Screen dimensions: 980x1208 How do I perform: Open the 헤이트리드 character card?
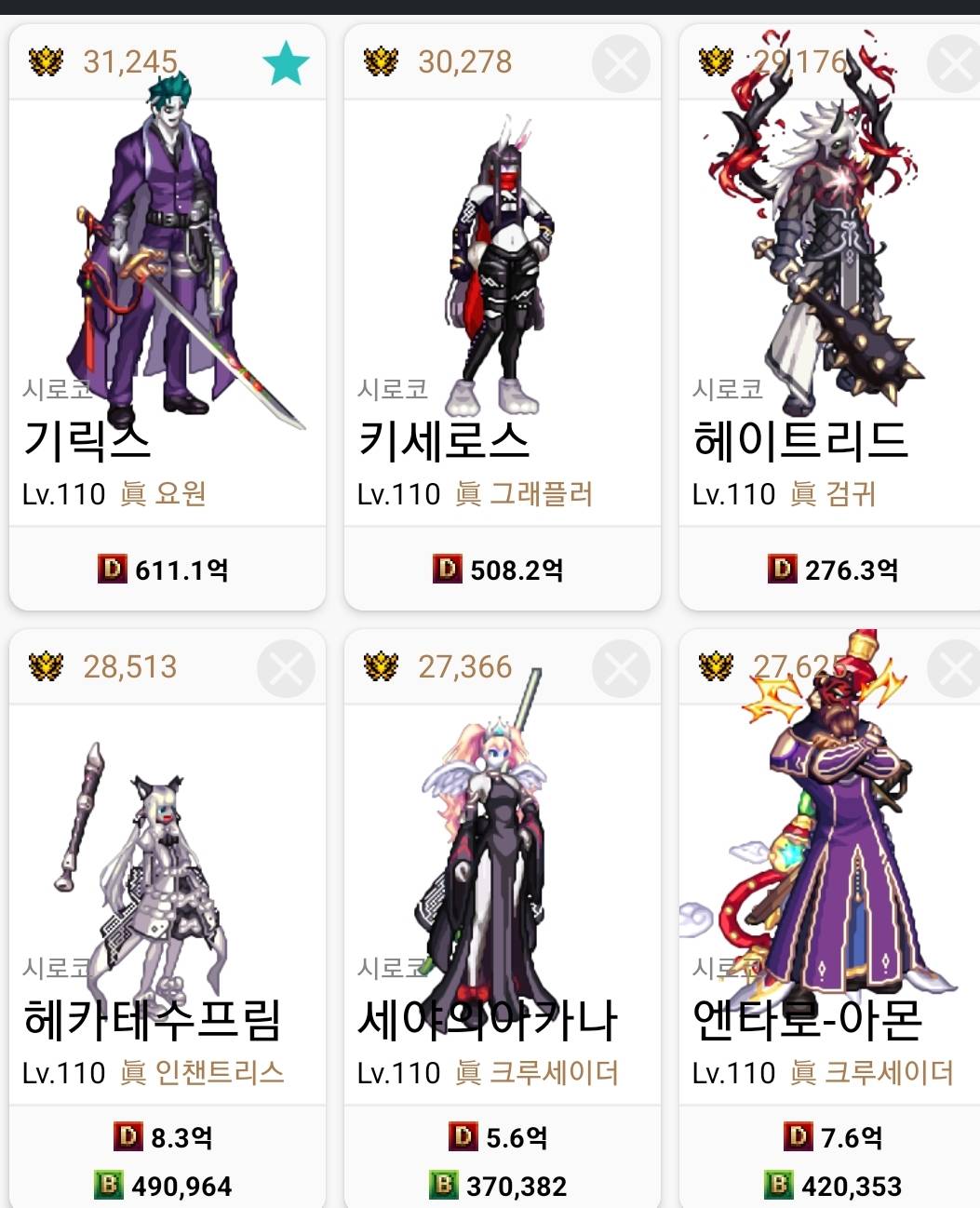click(x=828, y=316)
